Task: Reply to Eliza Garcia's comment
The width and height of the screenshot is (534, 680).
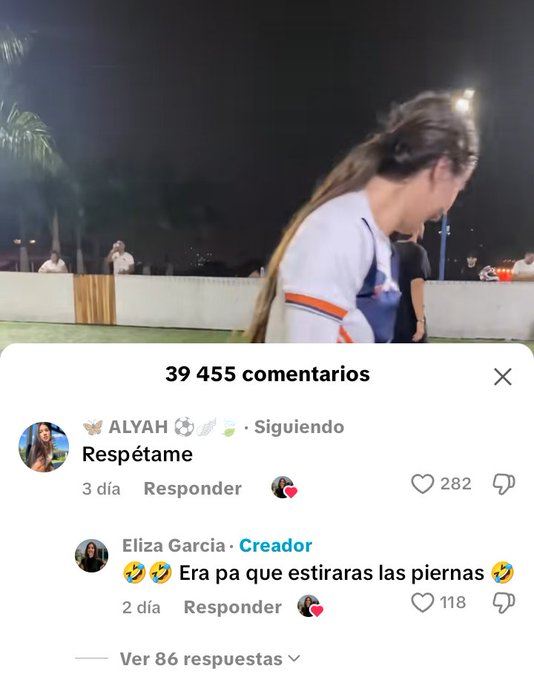Action: 233,607
